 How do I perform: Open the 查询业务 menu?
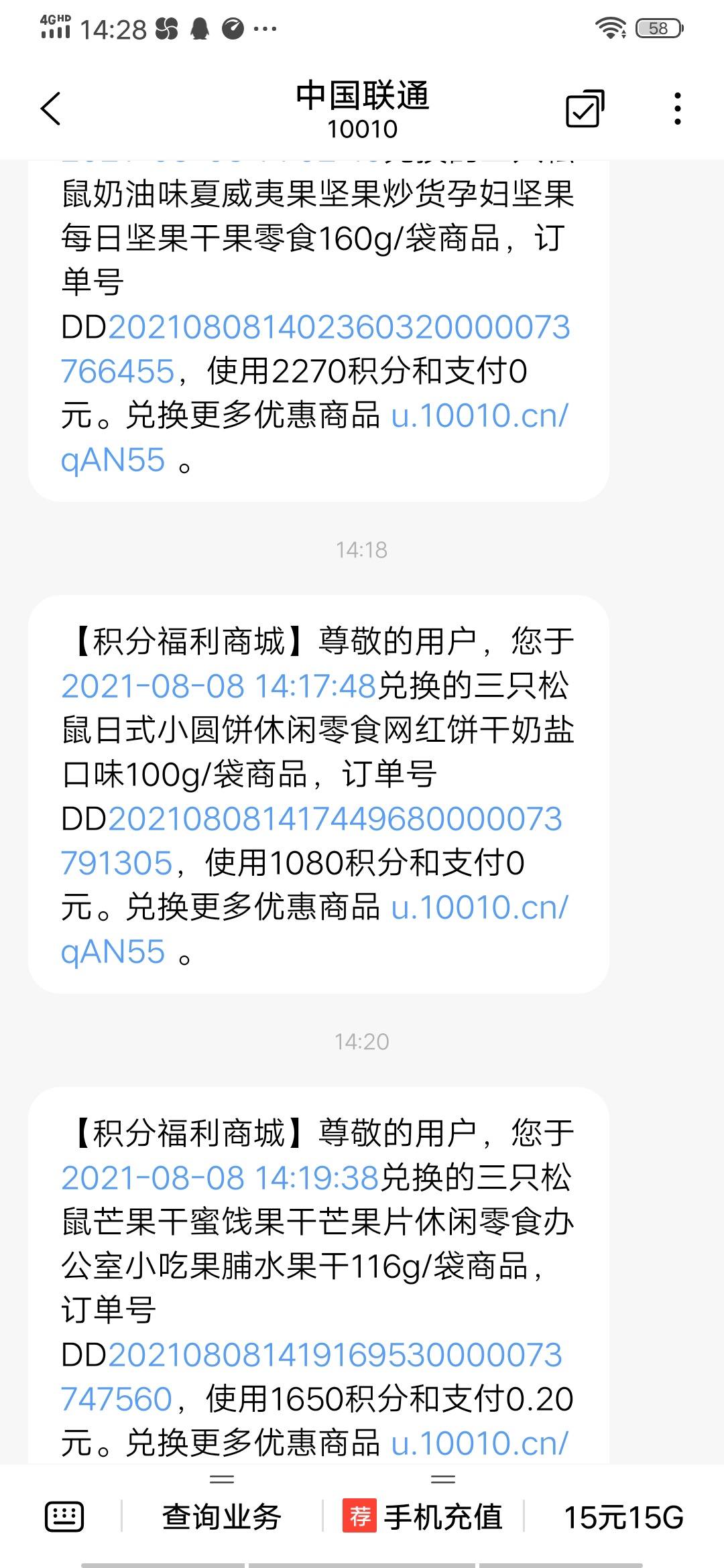[222, 1517]
